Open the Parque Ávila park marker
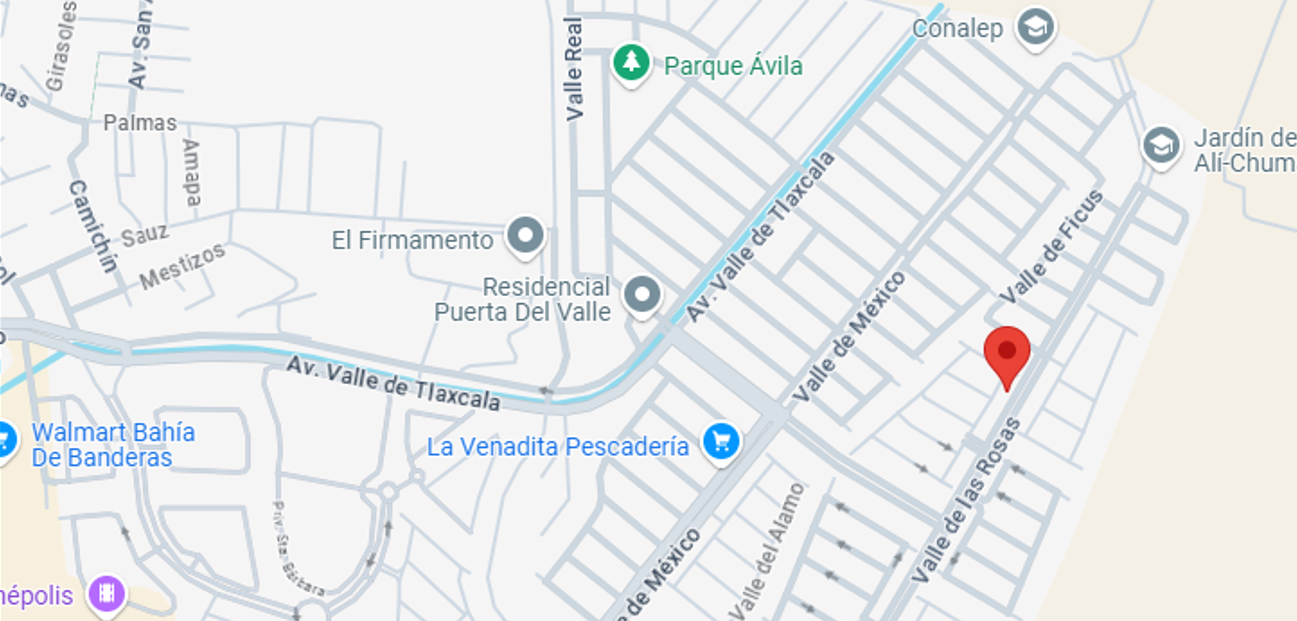1297x621 pixels. pyautogui.click(x=630, y=62)
